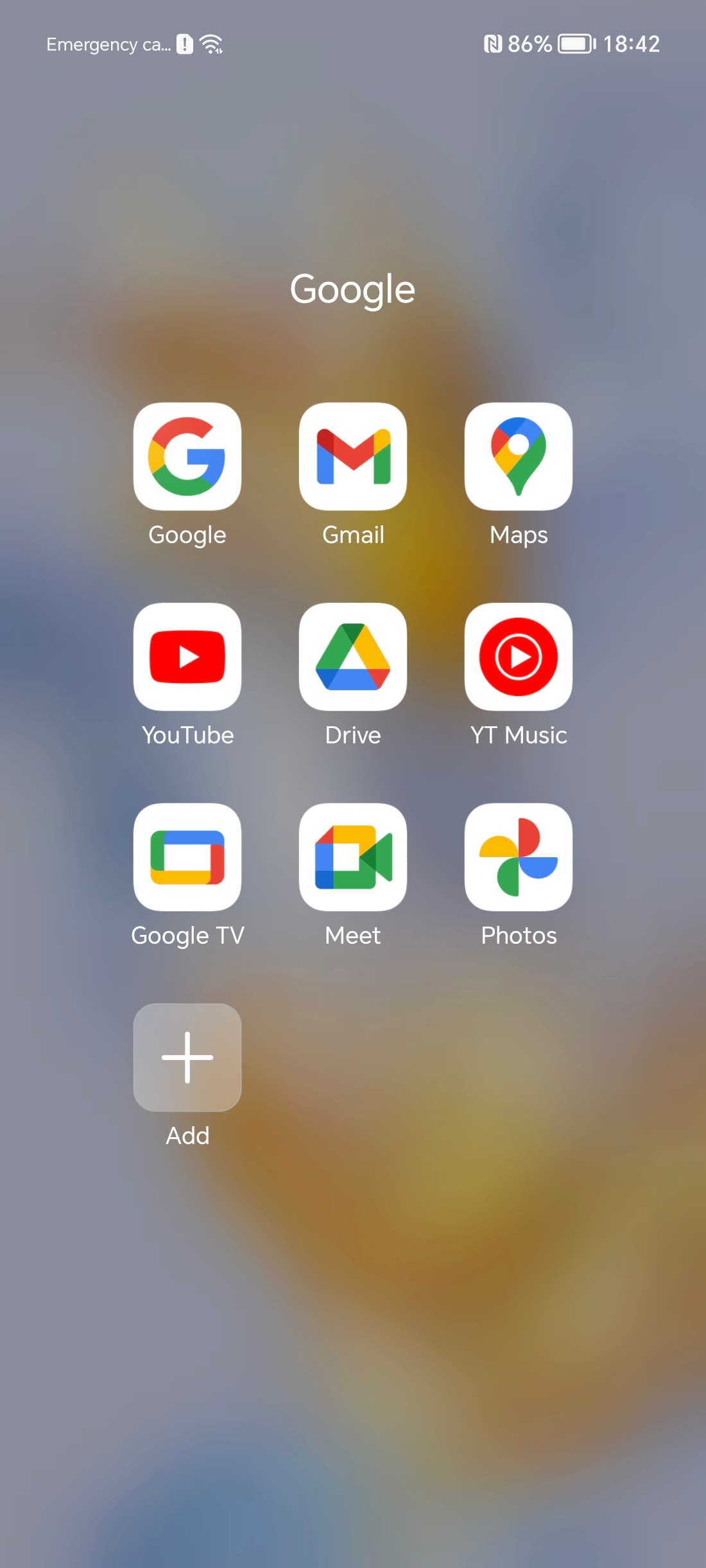
Task: Open the Photos app
Action: click(x=519, y=857)
